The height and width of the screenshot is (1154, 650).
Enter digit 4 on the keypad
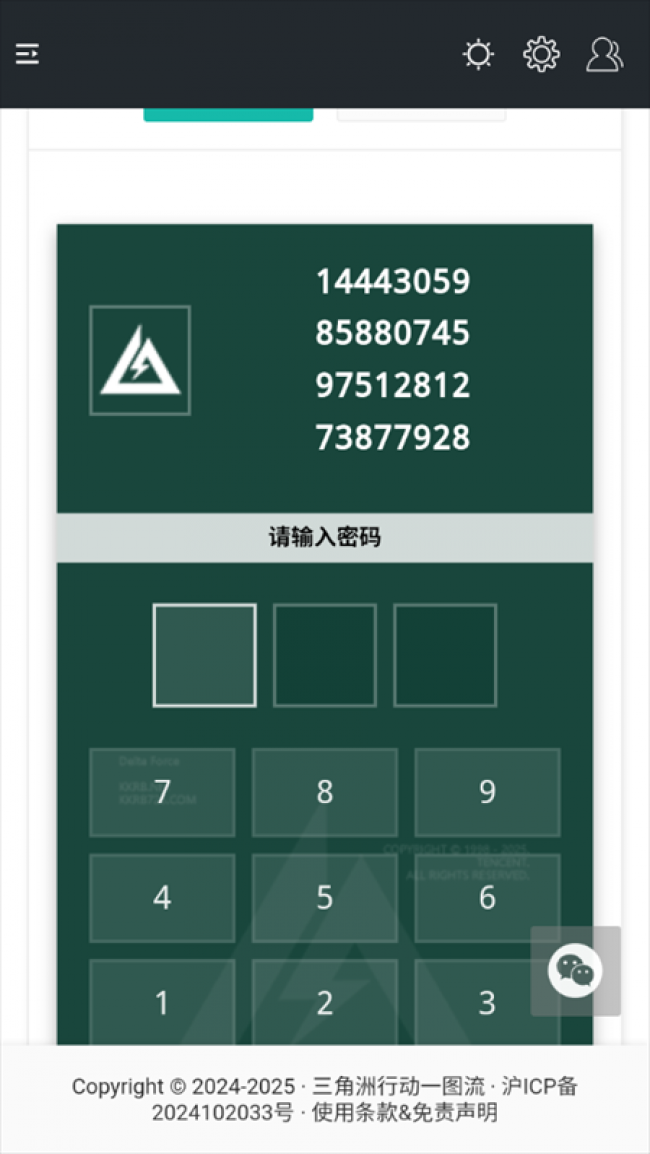[x=162, y=898]
